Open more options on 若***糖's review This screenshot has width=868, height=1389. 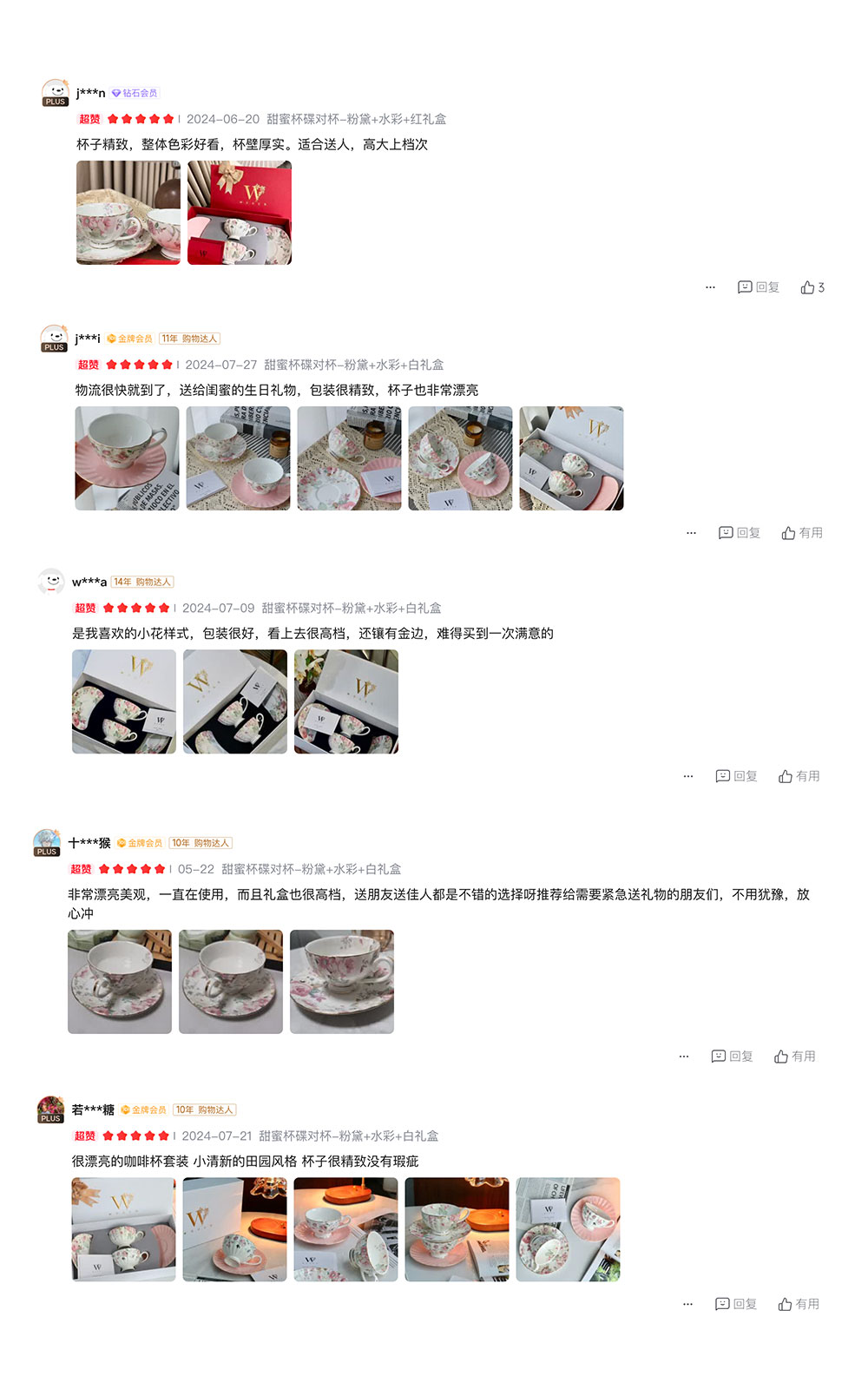tap(687, 1304)
